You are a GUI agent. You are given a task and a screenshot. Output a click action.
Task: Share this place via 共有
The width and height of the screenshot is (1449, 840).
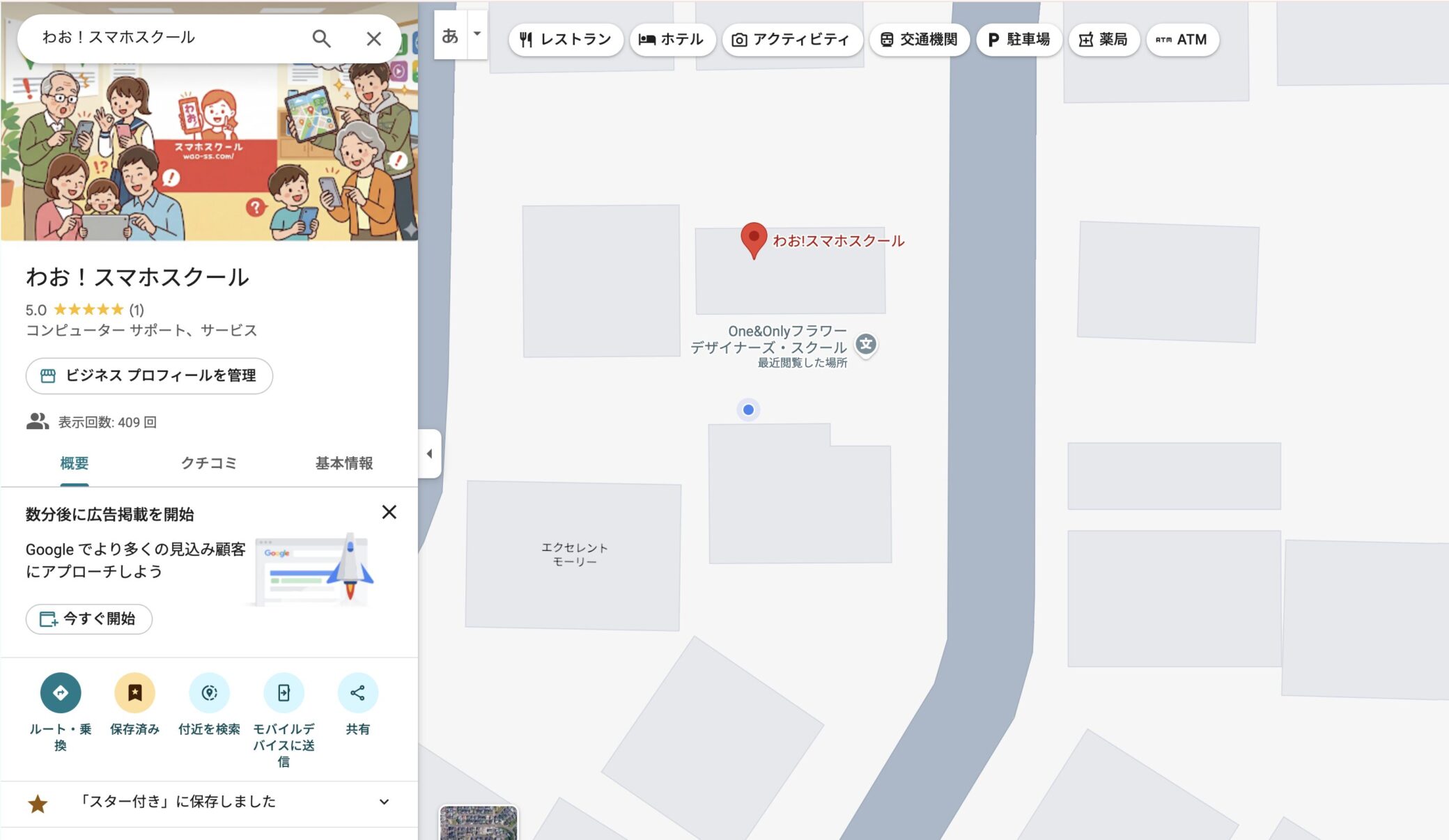tap(357, 693)
